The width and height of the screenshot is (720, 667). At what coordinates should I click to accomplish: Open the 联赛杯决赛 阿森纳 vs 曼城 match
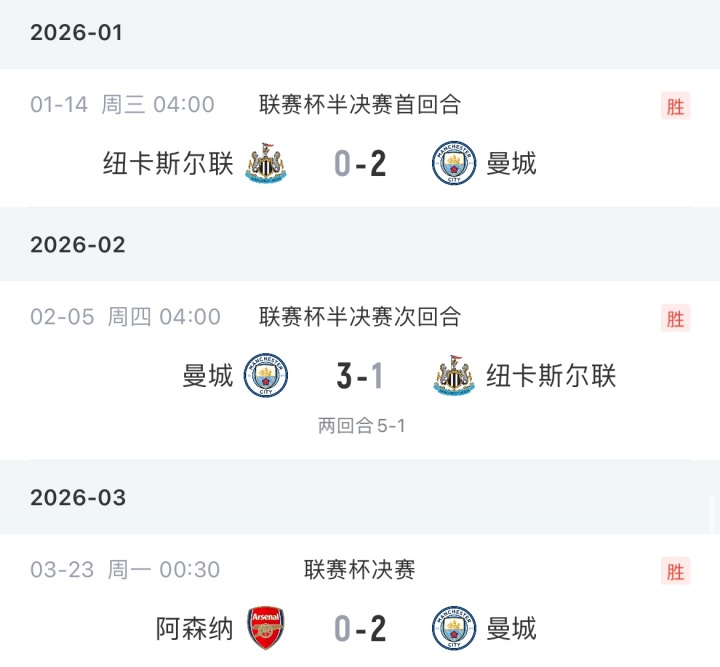pyautogui.click(x=360, y=628)
